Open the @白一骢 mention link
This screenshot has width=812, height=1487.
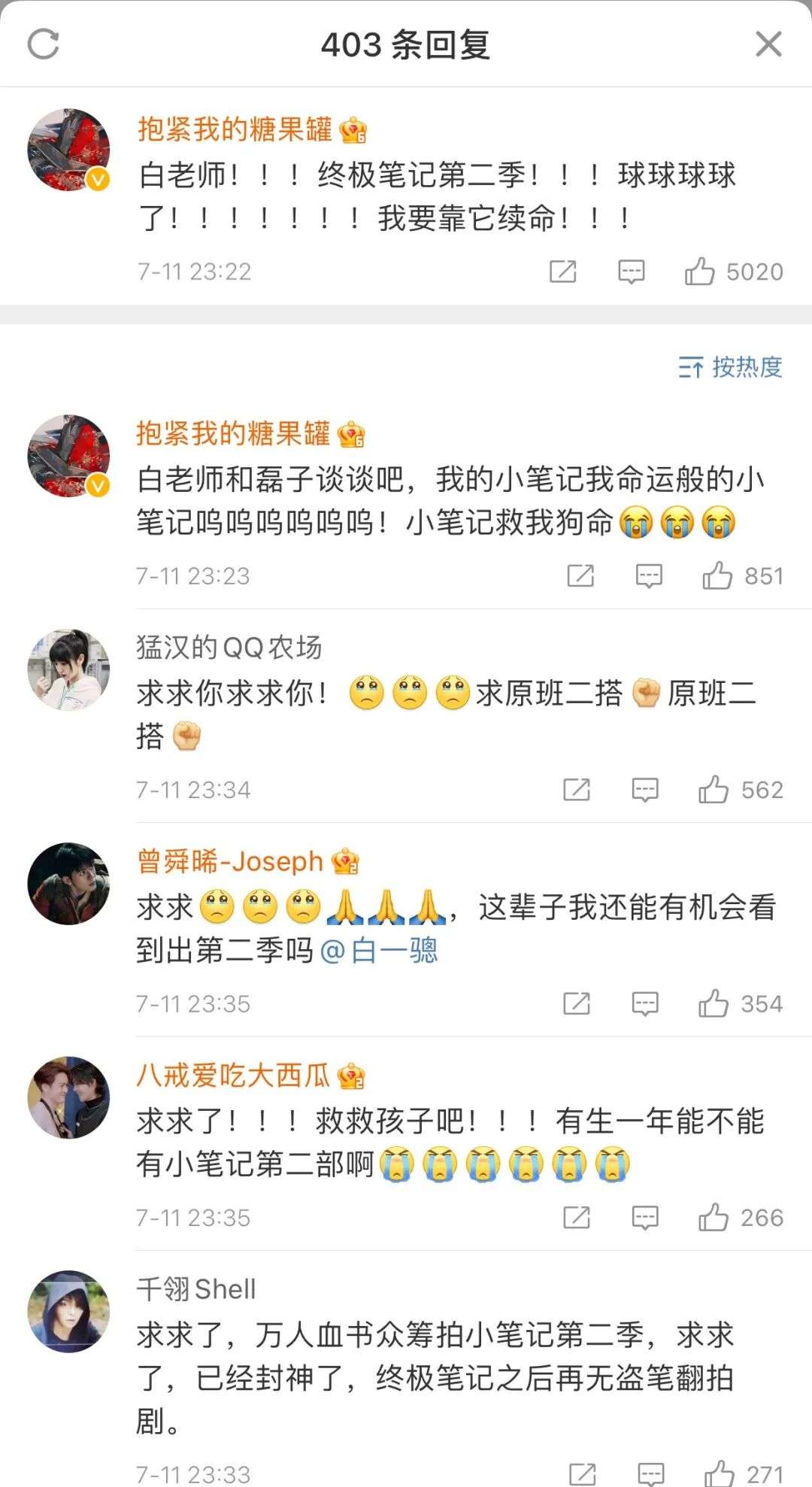379,951
